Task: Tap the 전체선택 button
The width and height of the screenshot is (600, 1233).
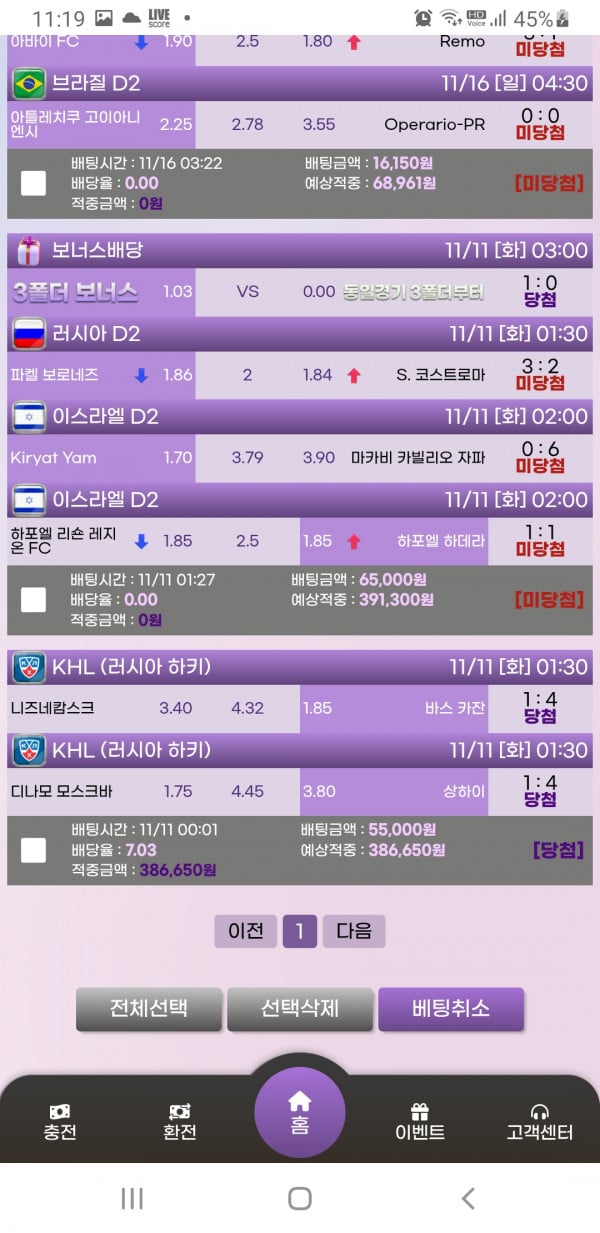Action: 149,1009
